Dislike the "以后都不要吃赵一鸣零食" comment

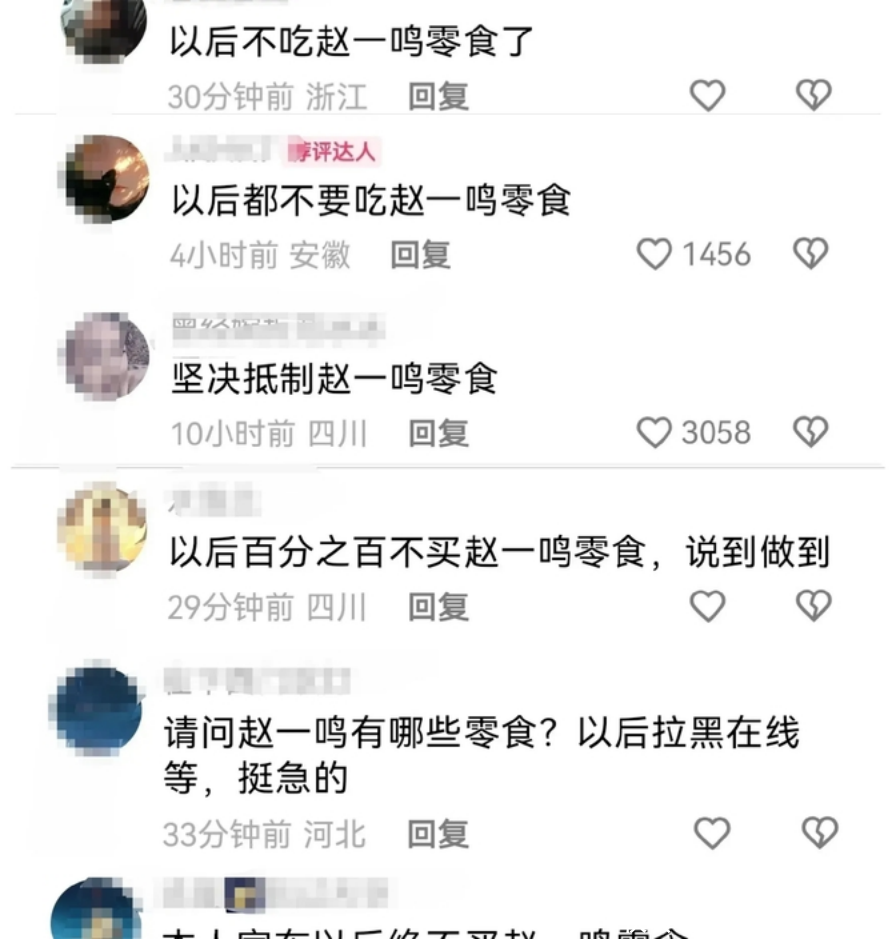coord(810,255)
